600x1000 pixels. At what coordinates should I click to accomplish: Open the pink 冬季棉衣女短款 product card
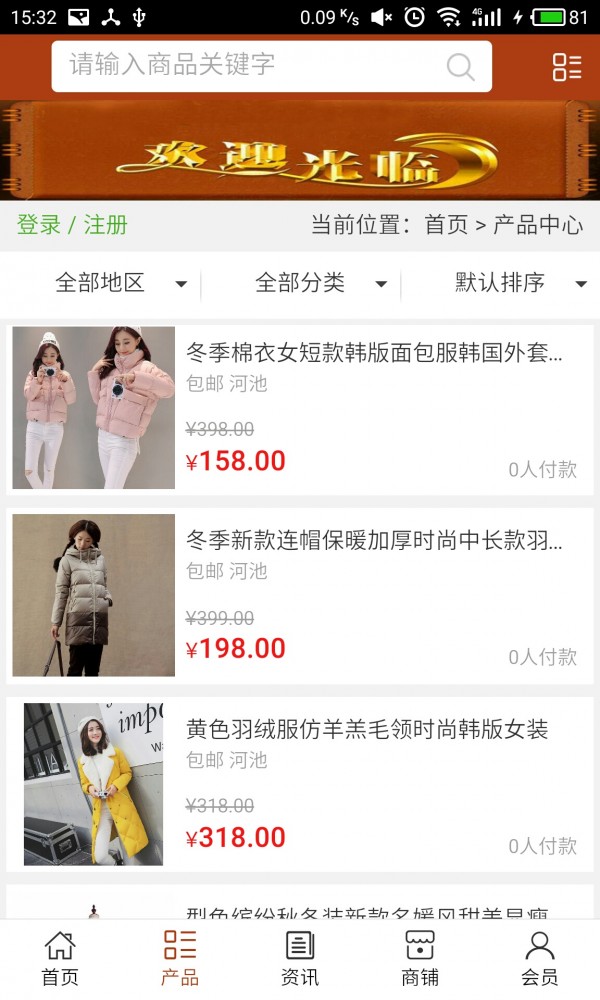click(300, 408)
